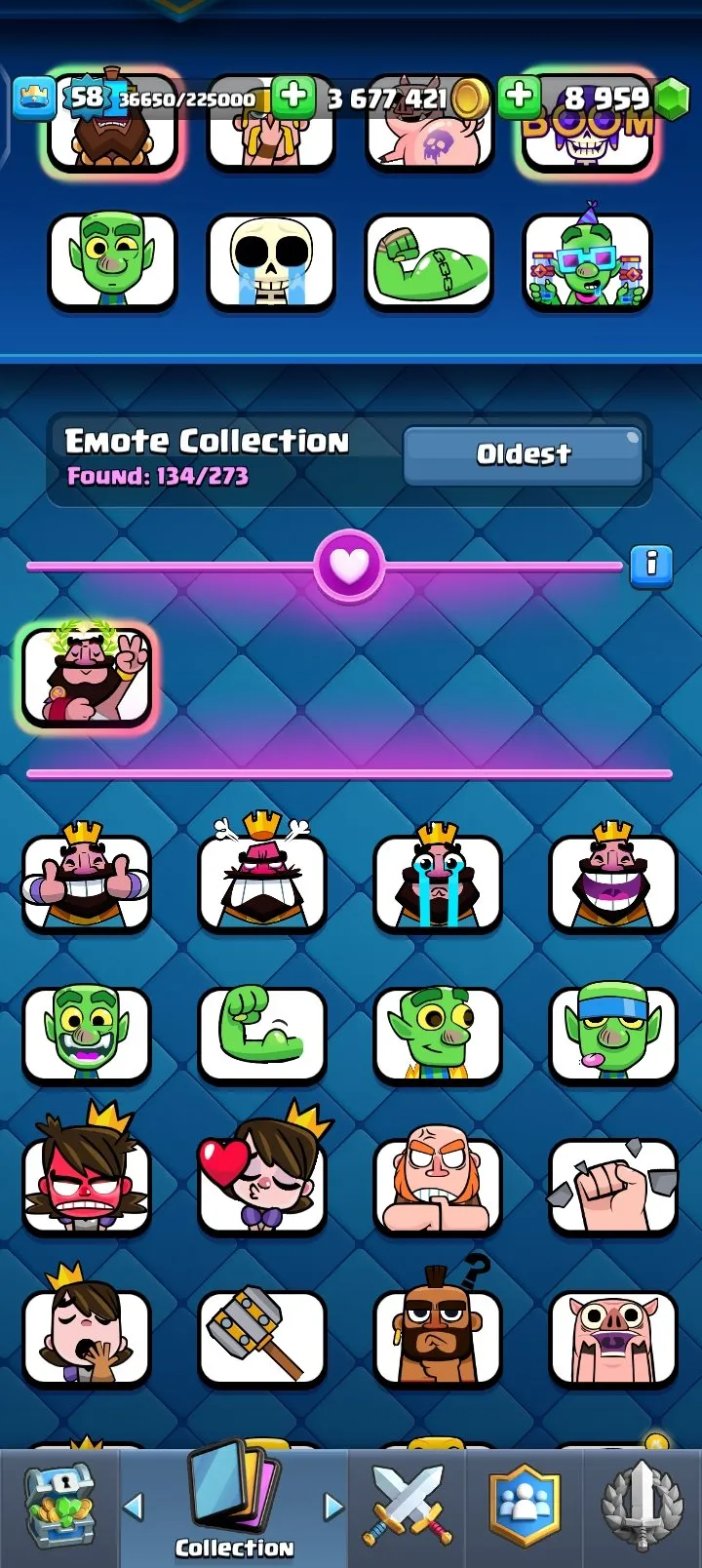Open the favorites info button
The height and width of the screenshot is (1568, 702).
point(651,566)
